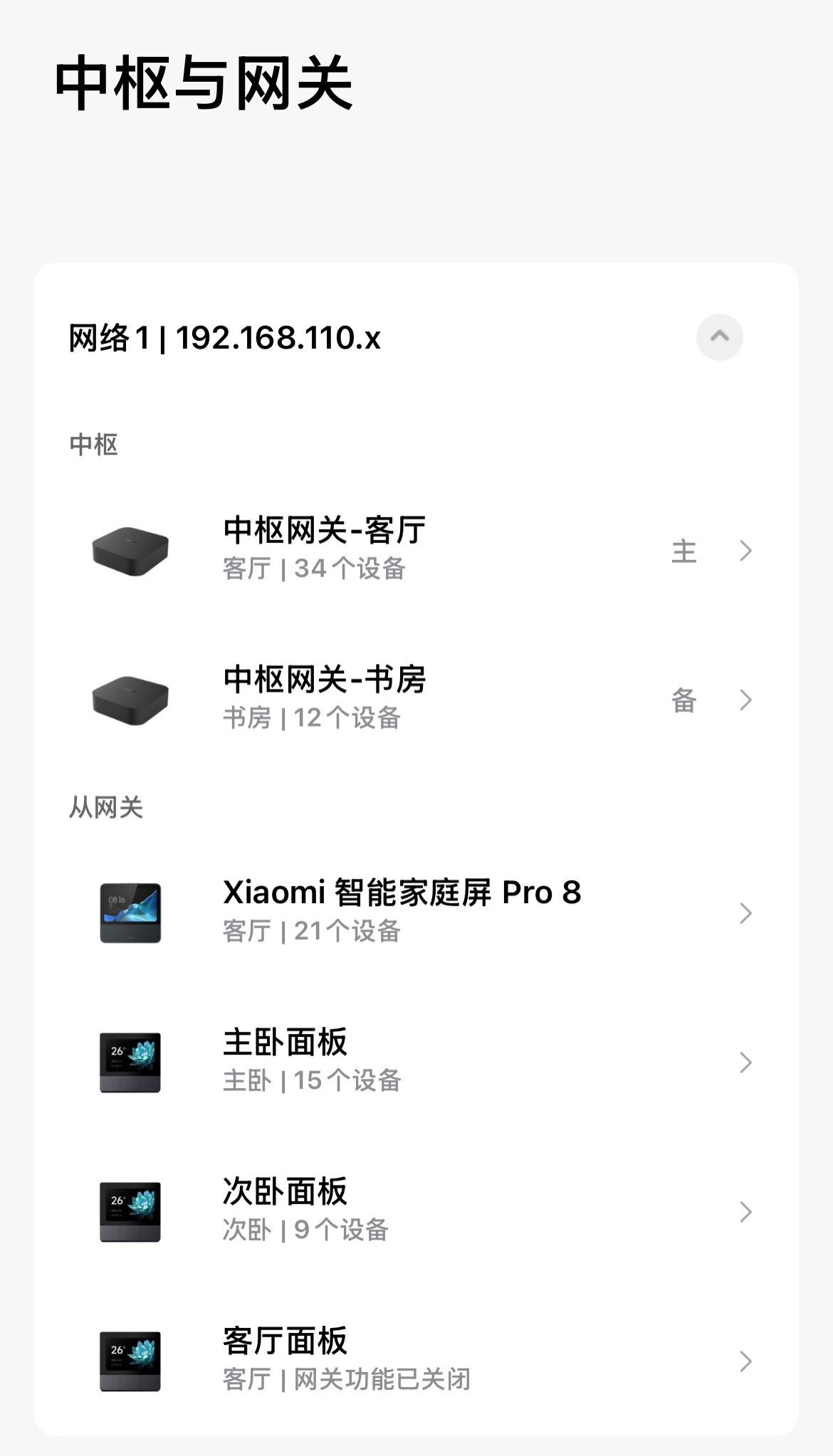Screen dimensions: 833x1456
Task: Tap the 客厅 | 34个设备 subtitle
Action: click(313, 570)
